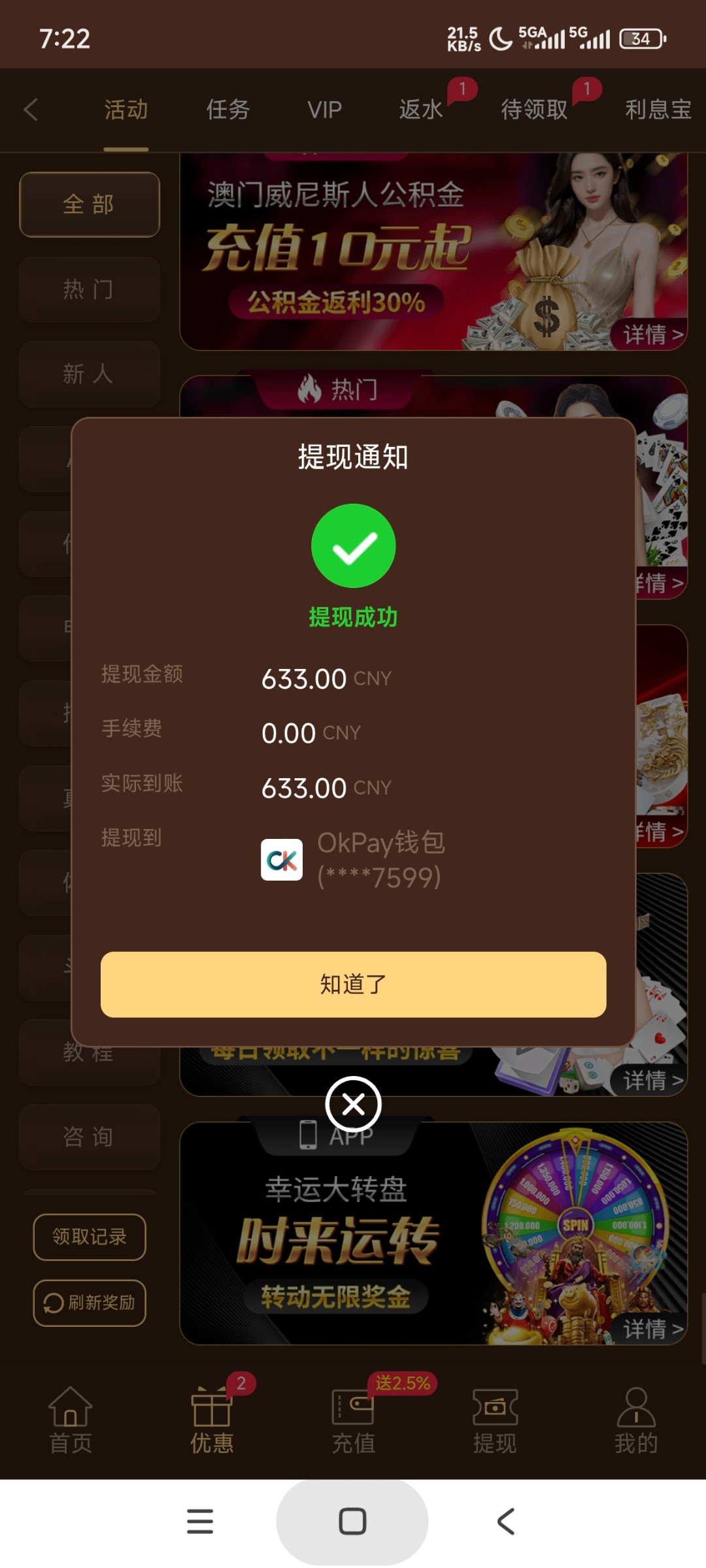Open the 待领取 tab

click(534, 110)
